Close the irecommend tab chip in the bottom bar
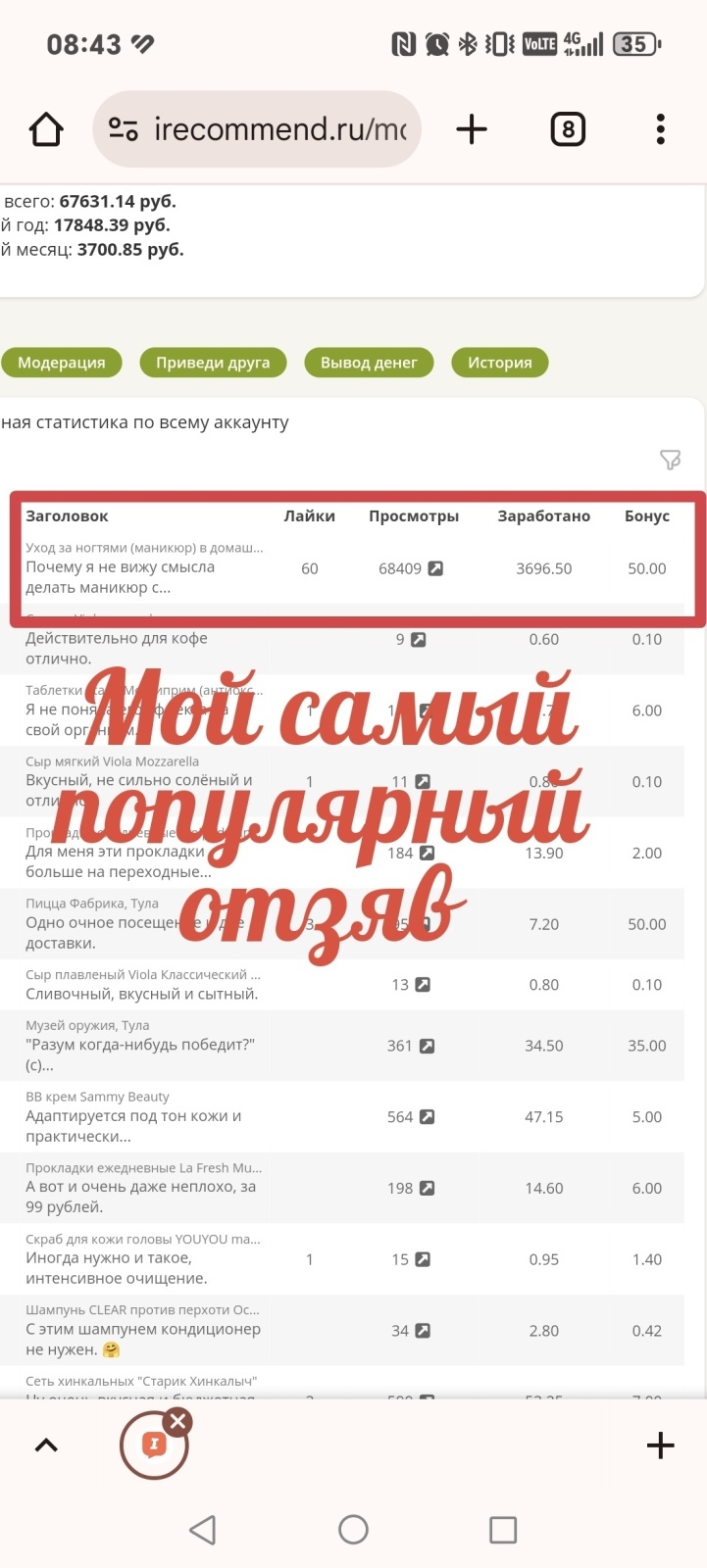Viewport: 707px width, 1568px height. [x=177, y=1421]
